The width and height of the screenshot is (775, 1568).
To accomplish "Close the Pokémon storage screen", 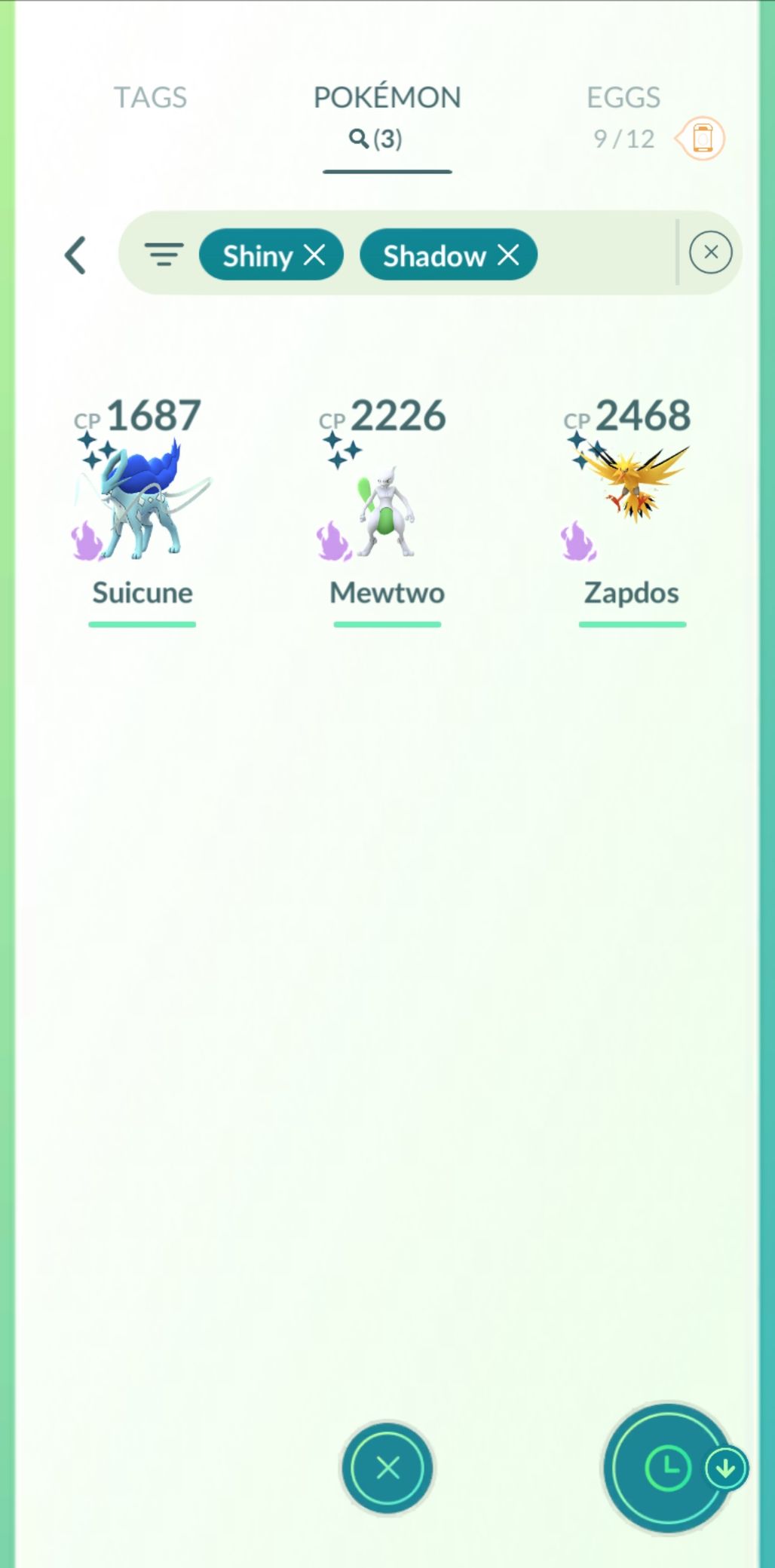I will click(387, 1468).
